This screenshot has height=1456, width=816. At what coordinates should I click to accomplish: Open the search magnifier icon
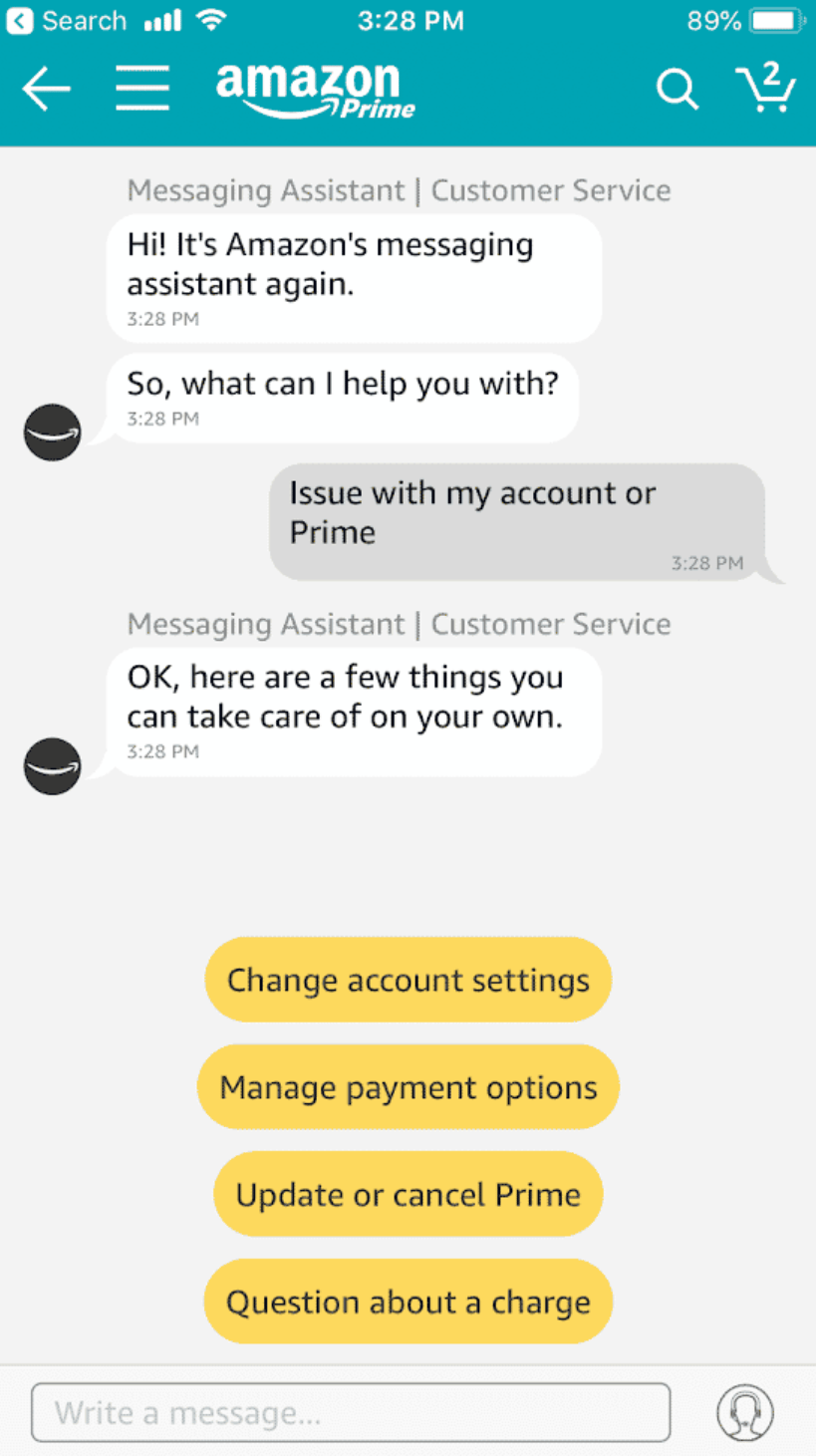click(x=677, y=90)
